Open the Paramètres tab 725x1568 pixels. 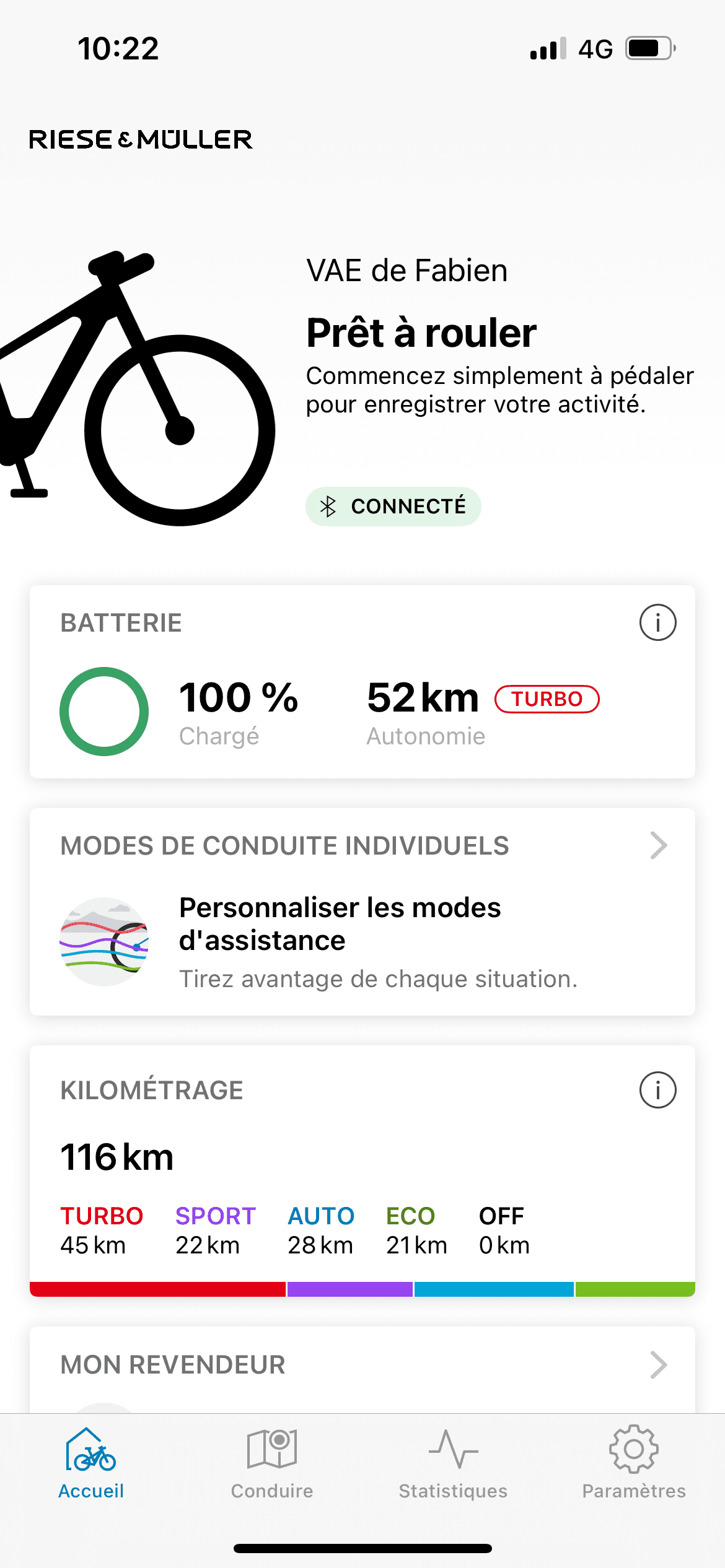pos(634,1463)
